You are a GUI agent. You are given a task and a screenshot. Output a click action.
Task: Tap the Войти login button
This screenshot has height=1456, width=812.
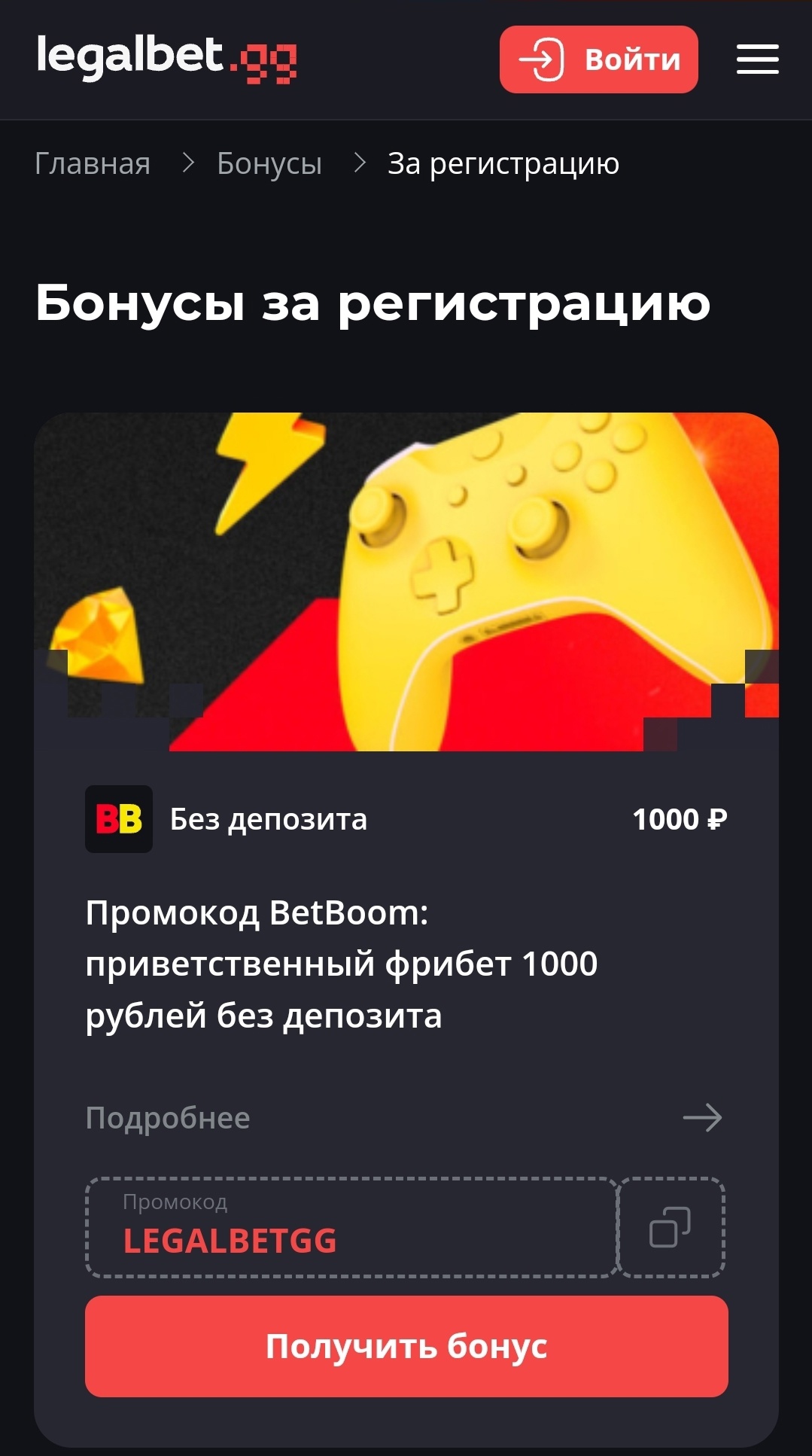[598, 59]
